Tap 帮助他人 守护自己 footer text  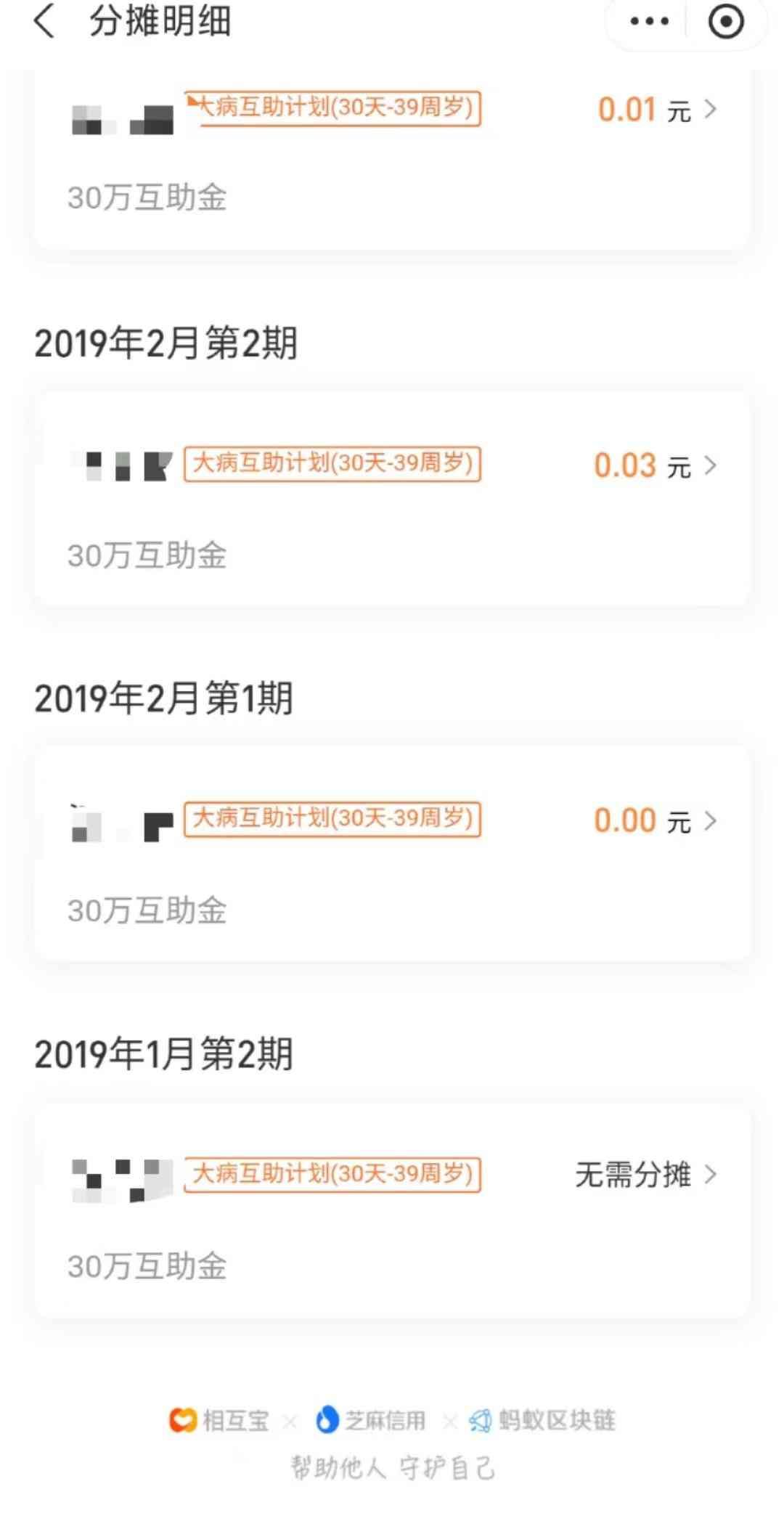392,1467
